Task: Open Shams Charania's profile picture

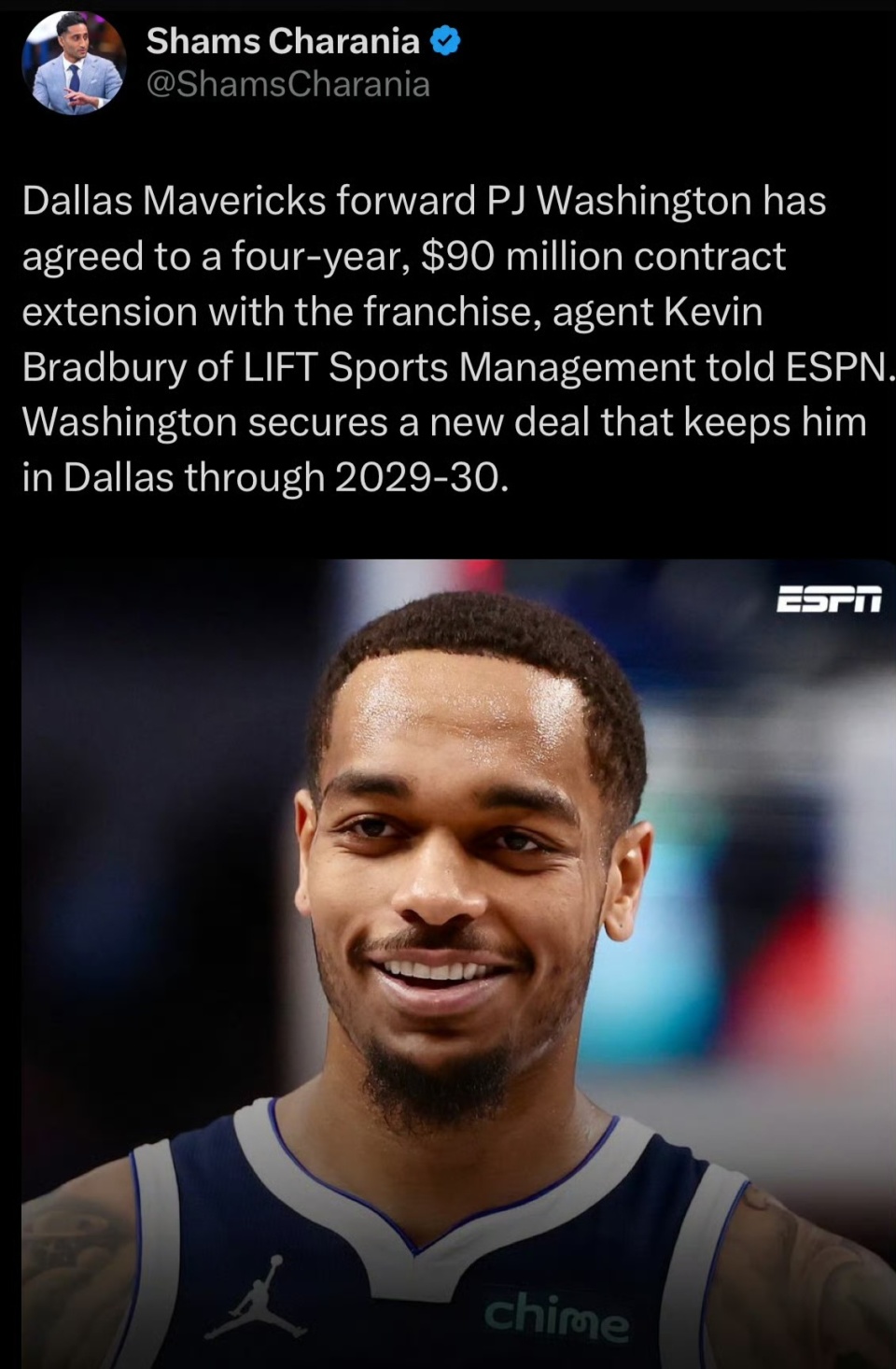Action: [x=73, y=64]
